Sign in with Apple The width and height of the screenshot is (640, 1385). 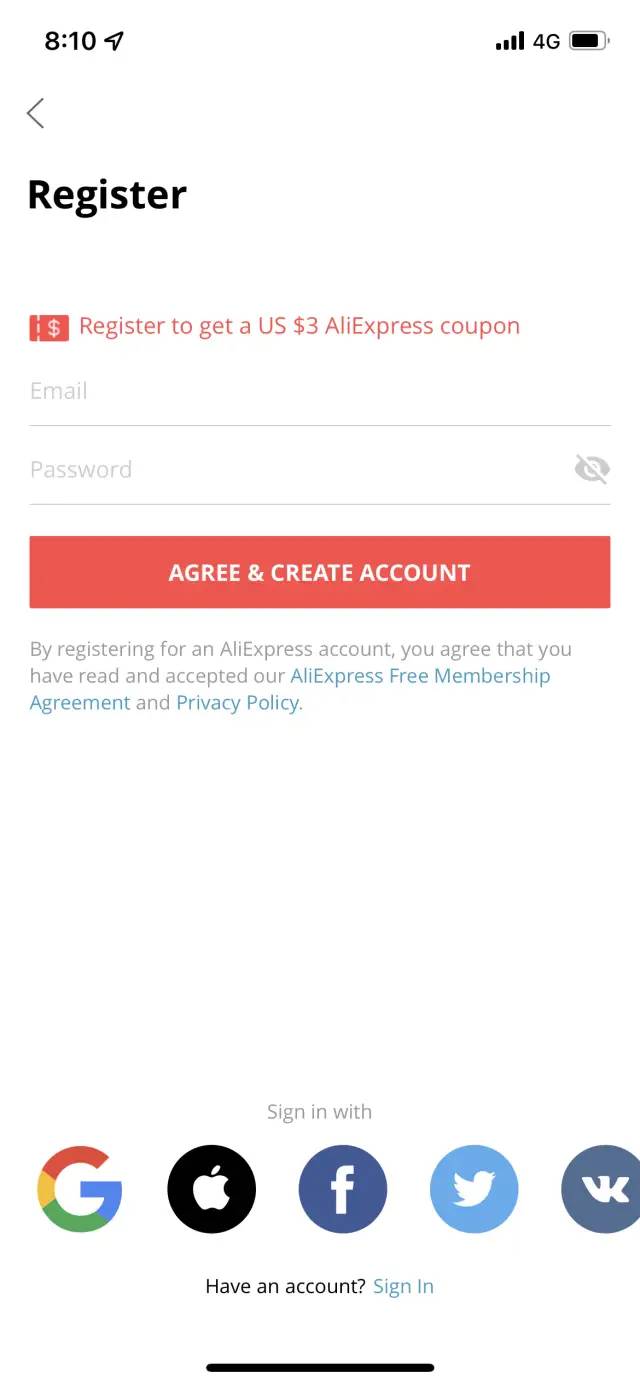211,1189
